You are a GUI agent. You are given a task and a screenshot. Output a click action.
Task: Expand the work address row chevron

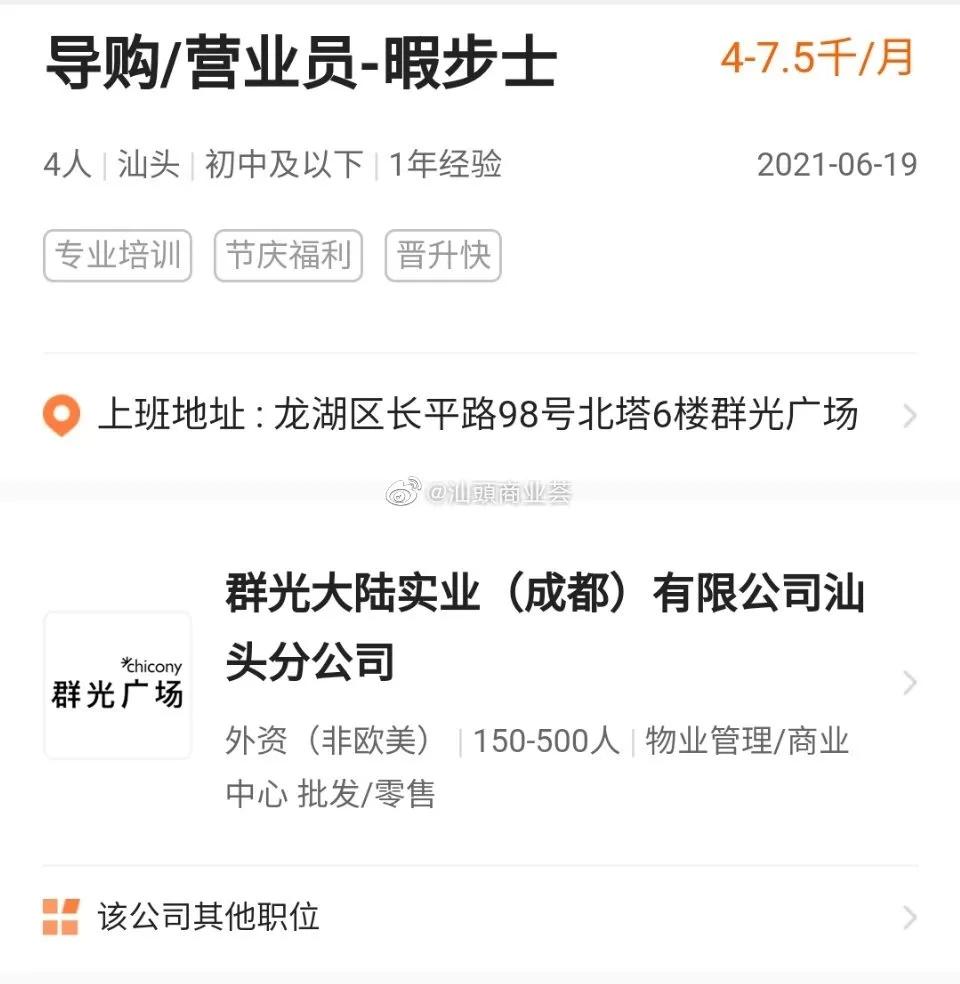point(910,415)
